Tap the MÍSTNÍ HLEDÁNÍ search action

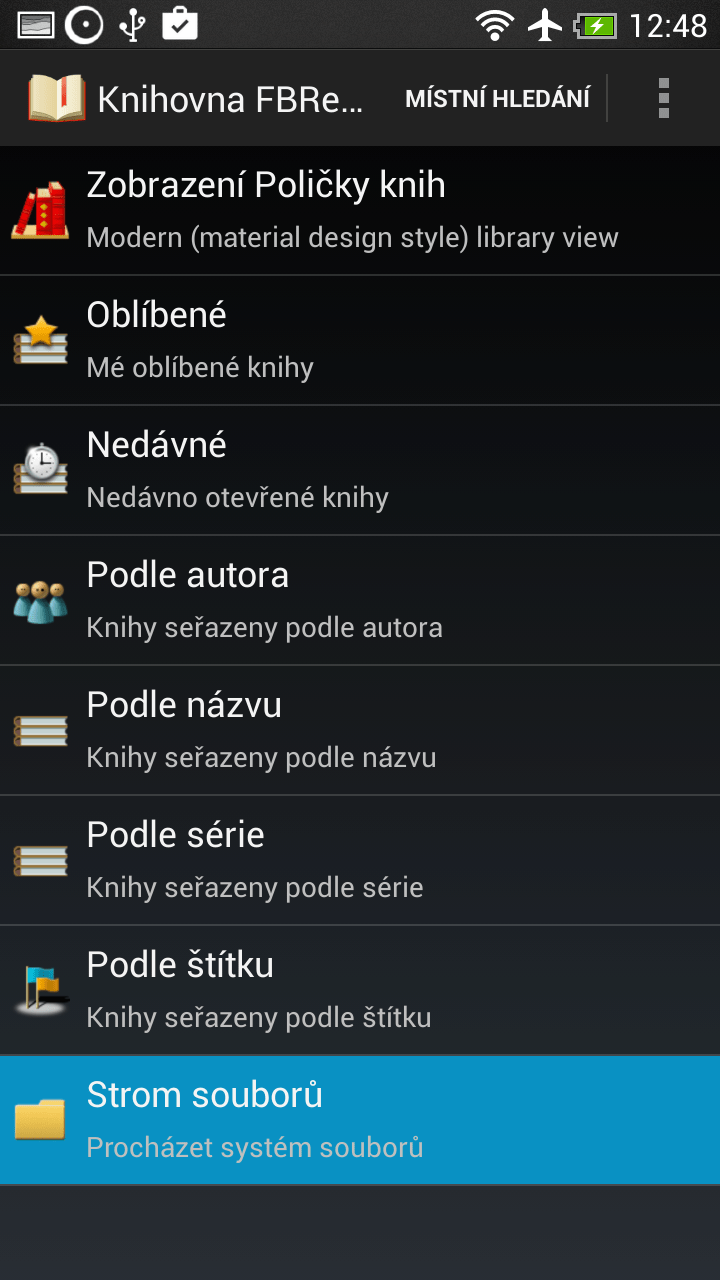(x=497, y=99)
